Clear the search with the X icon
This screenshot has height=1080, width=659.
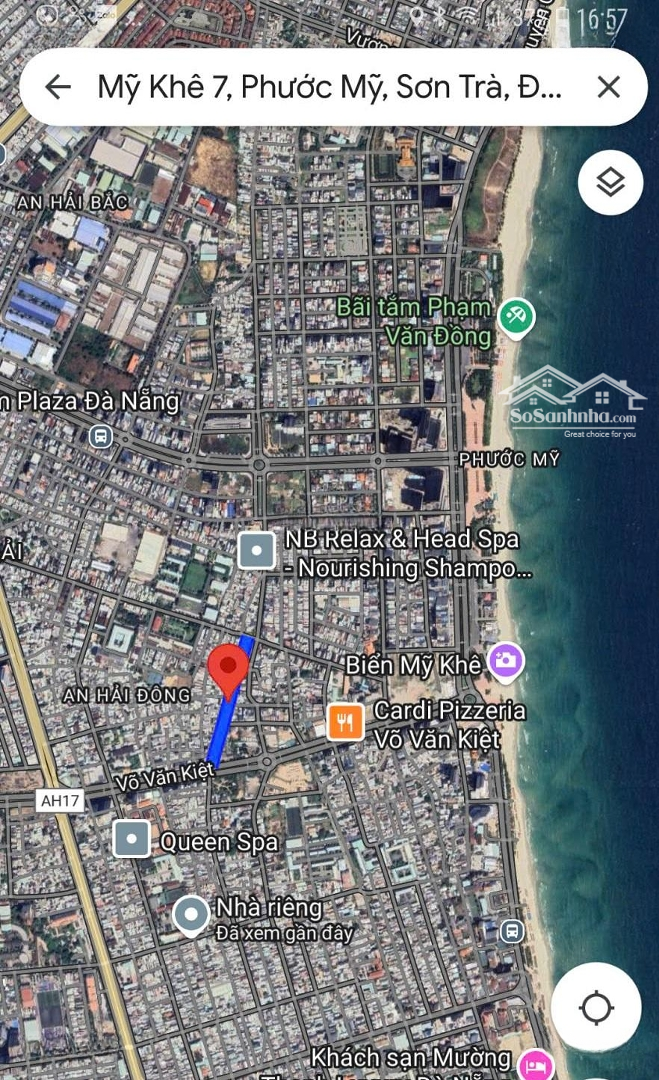point(609,87)
